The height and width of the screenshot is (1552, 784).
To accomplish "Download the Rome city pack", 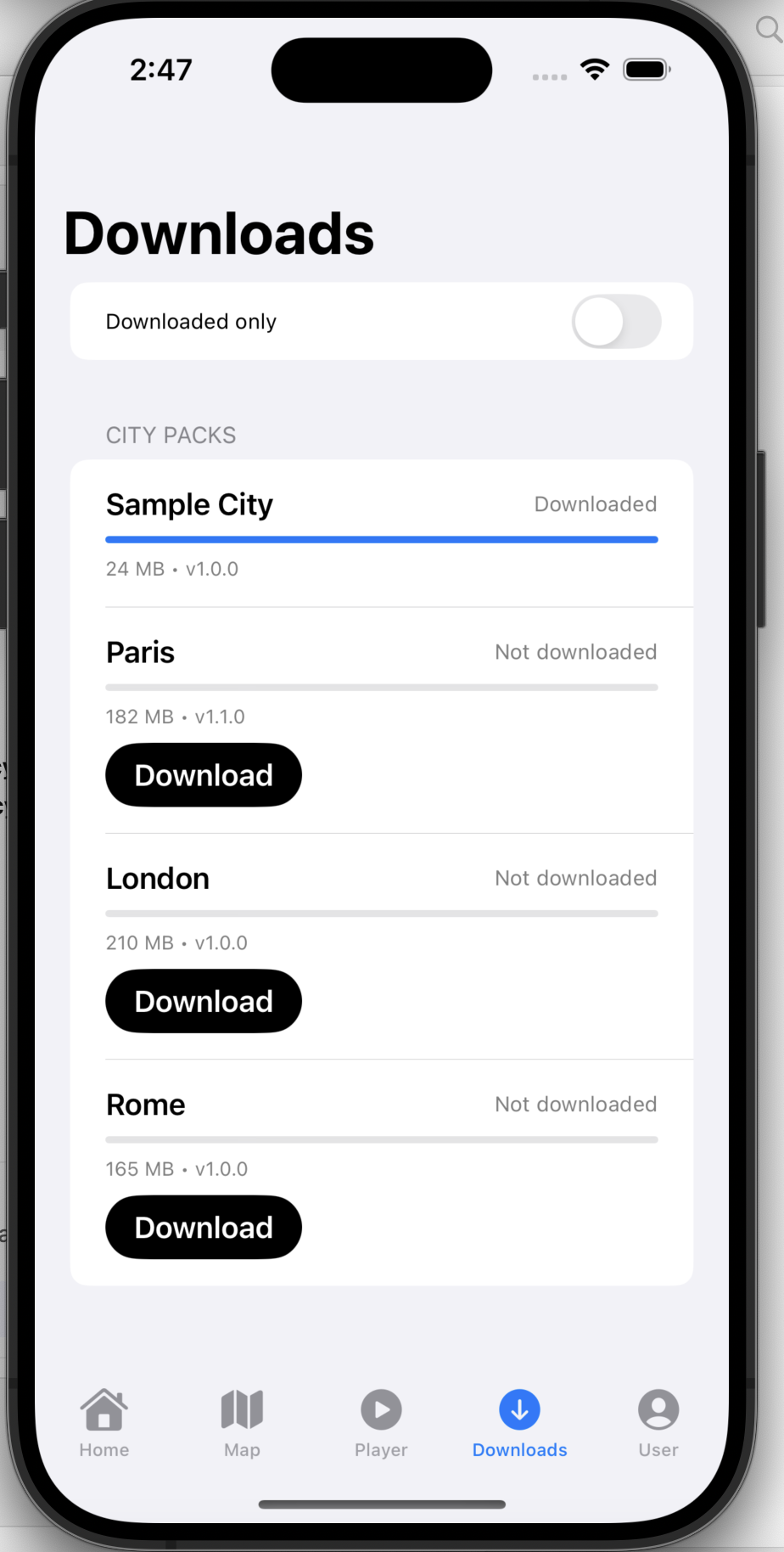I will point(204,1227).
